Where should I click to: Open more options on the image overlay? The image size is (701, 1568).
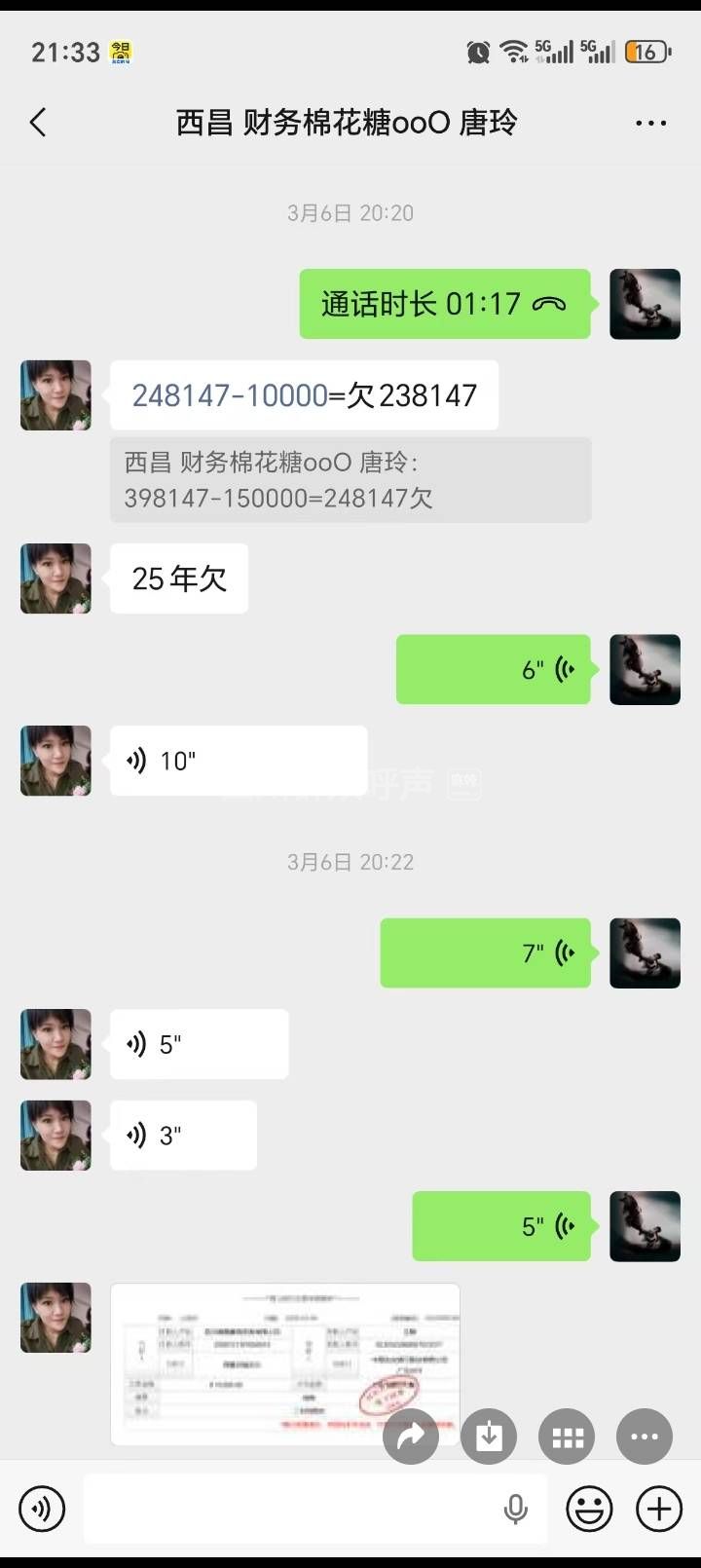point(645,1437)
